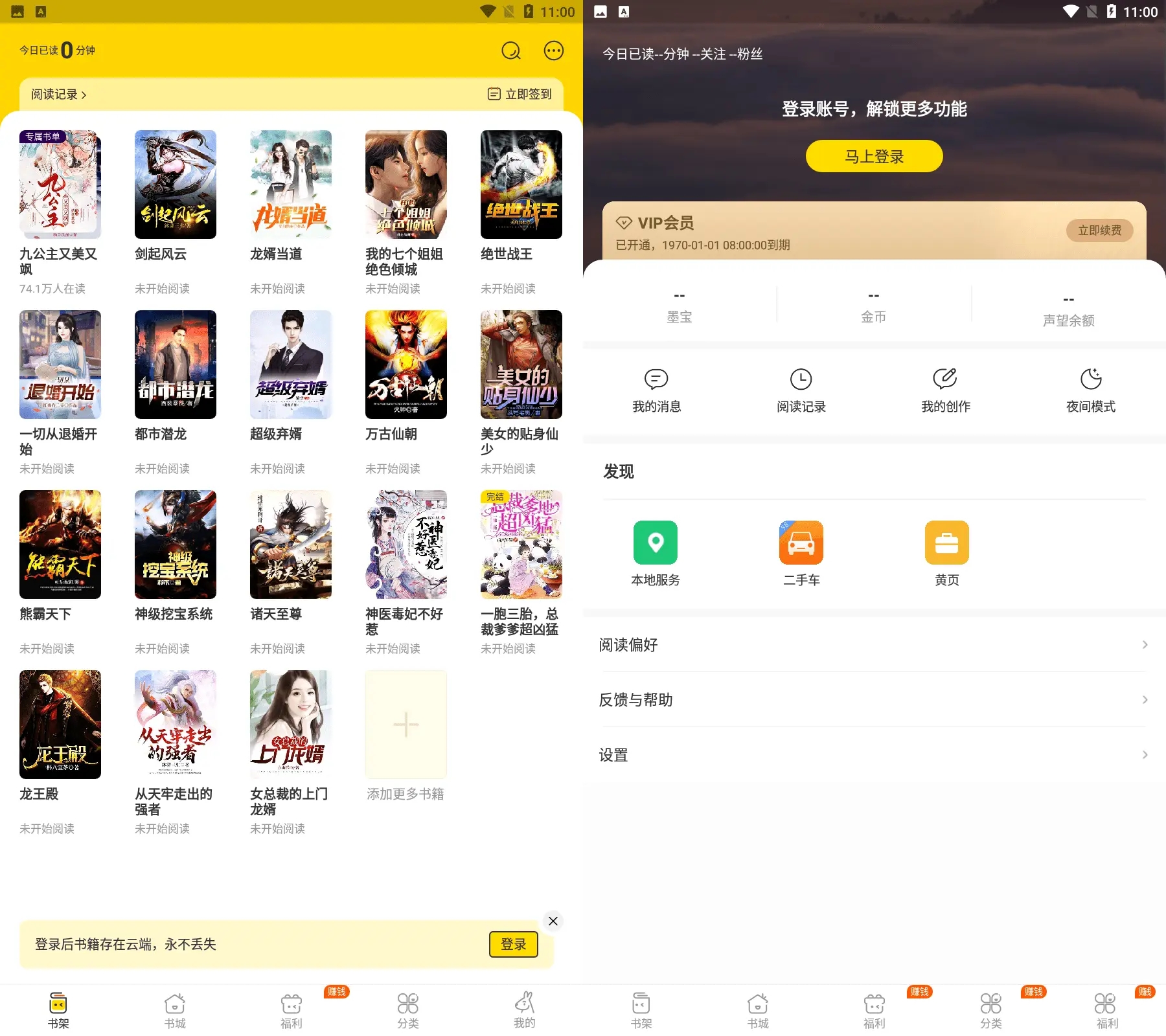The height and width of the screenshot is (1036, 1166).
Task: Dismiss the cloud login banner
Action: [x=553, y=921]
